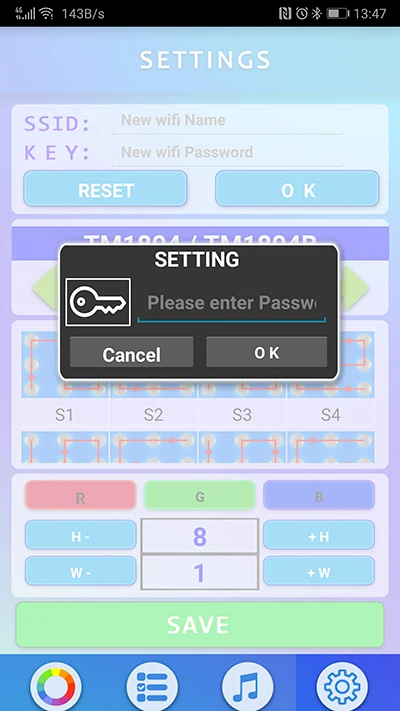Increase width with +W button
This screenshot has height=711, width=400.
coord(319,571)
